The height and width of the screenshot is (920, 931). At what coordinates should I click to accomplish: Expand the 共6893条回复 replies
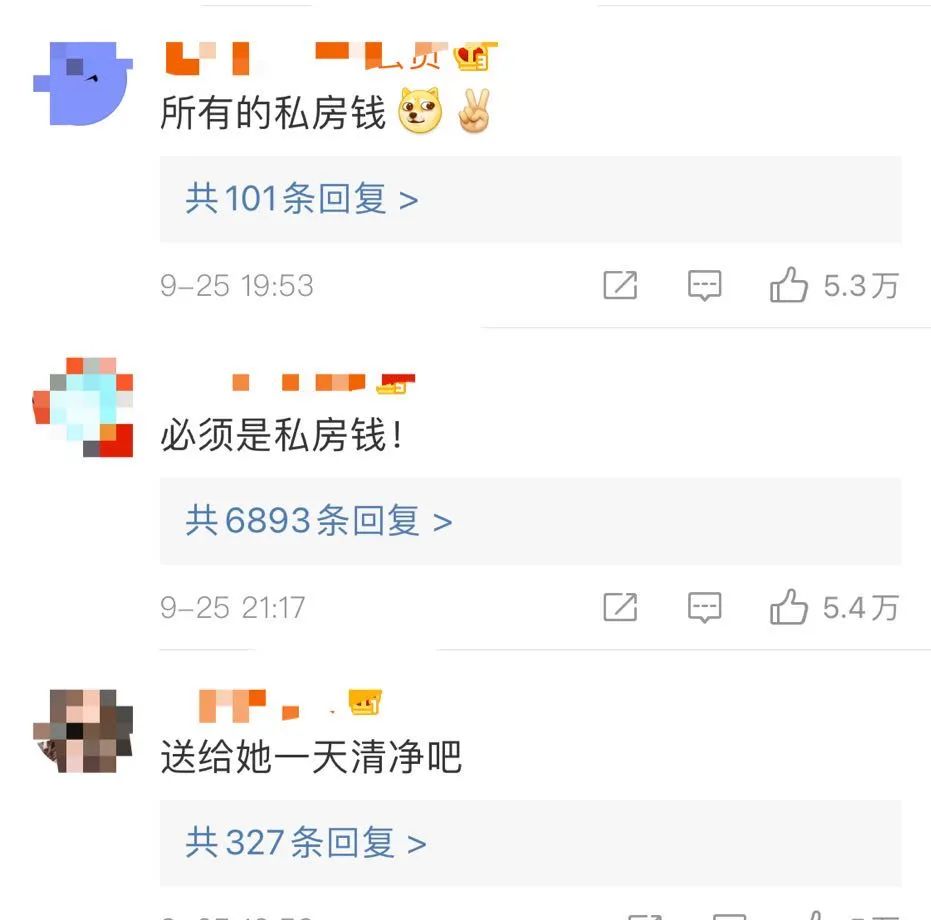pos(319,521)
